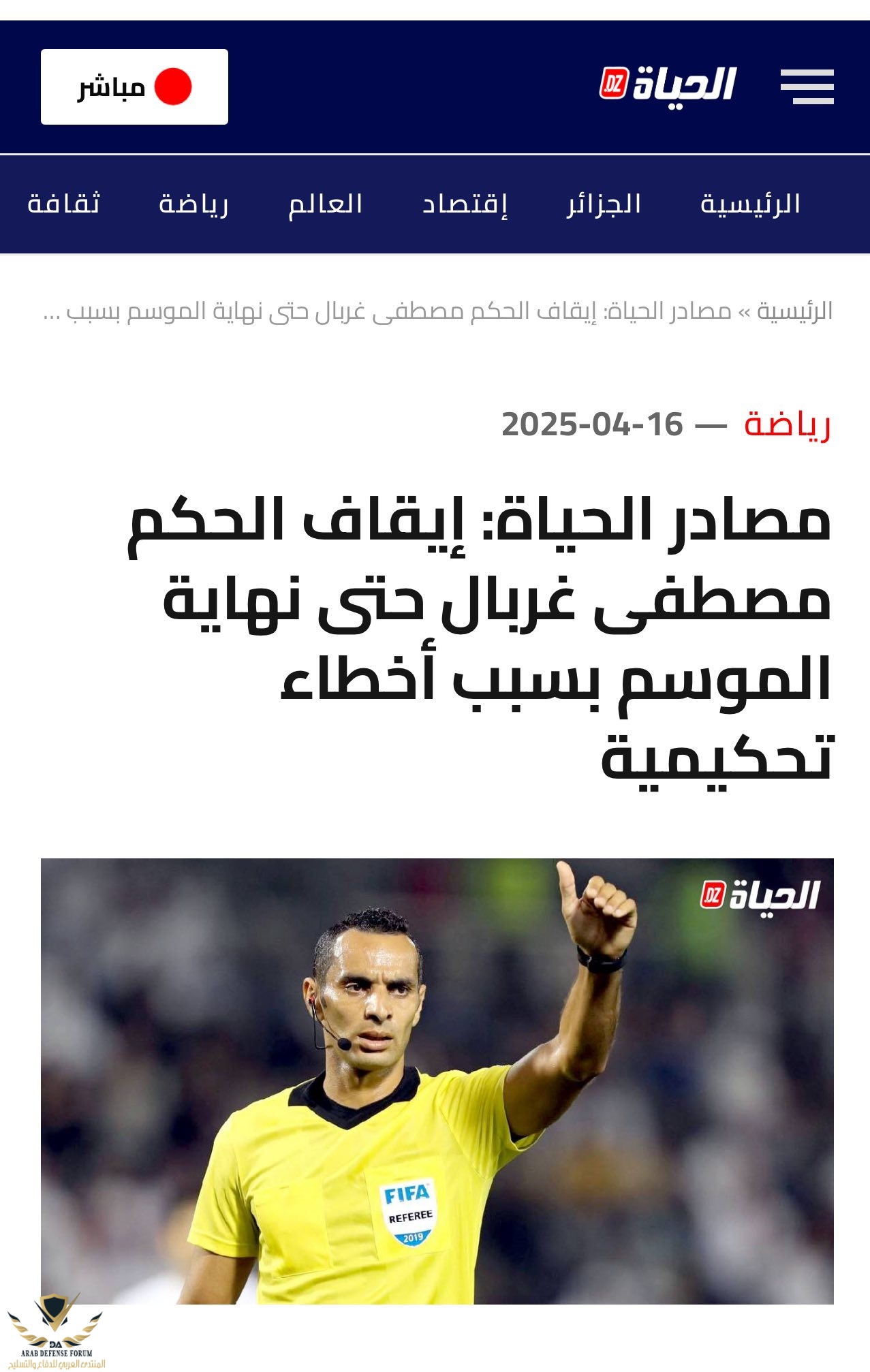Switch to the الرئيسية nav tab

point(750,204)
